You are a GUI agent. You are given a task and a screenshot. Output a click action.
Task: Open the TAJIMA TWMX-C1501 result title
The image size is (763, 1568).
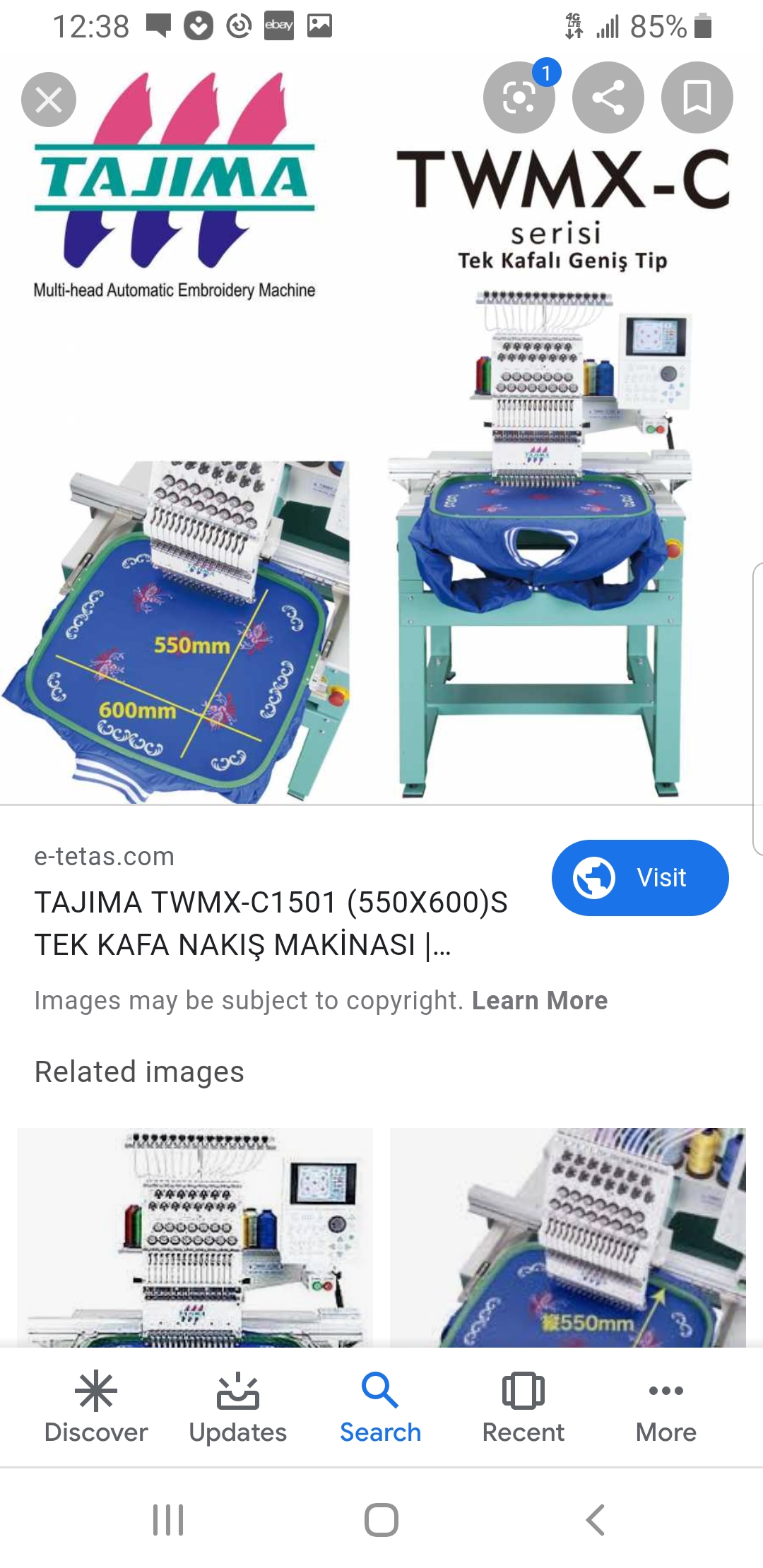(271, 923)
